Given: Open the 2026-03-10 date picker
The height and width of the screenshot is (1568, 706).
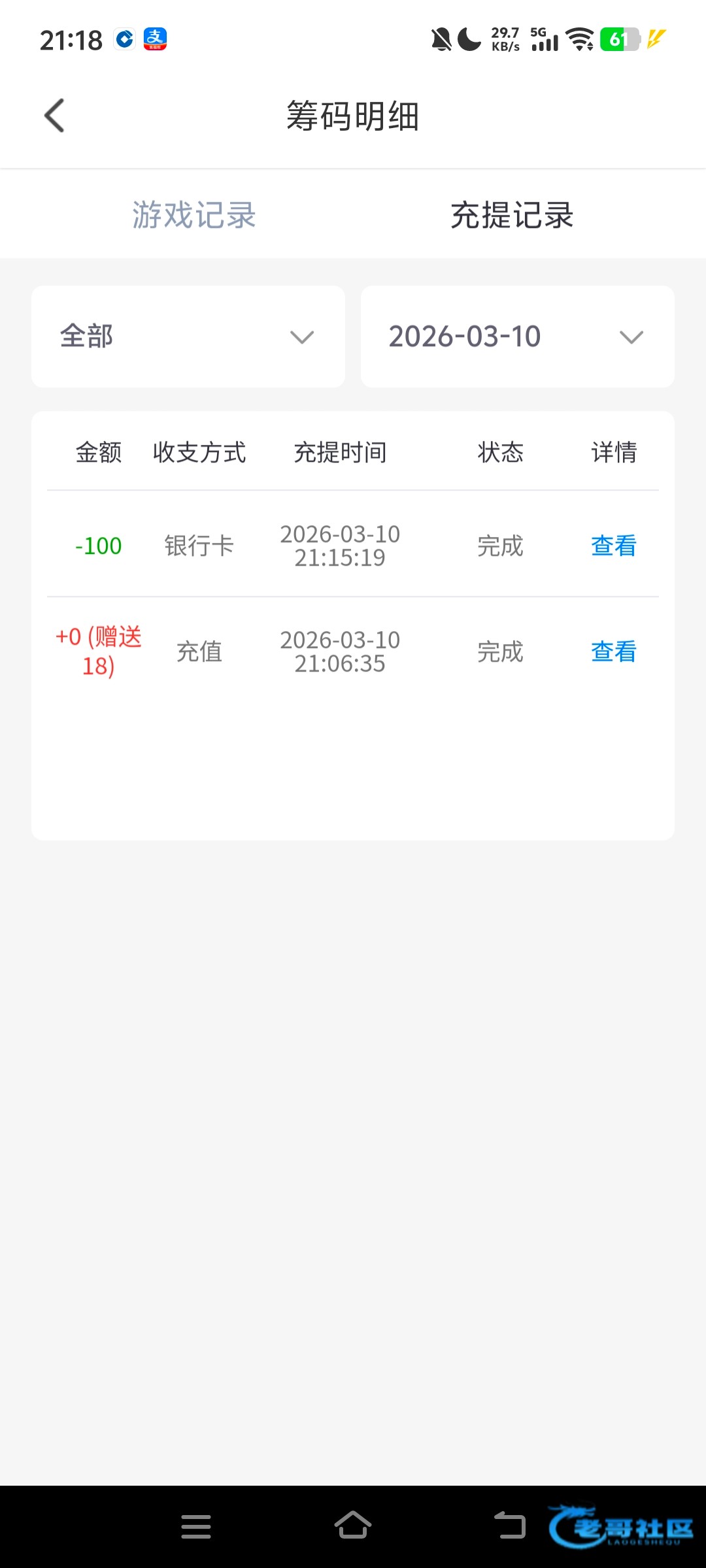Looking at the screenshot, I should (x=517, y=336).
